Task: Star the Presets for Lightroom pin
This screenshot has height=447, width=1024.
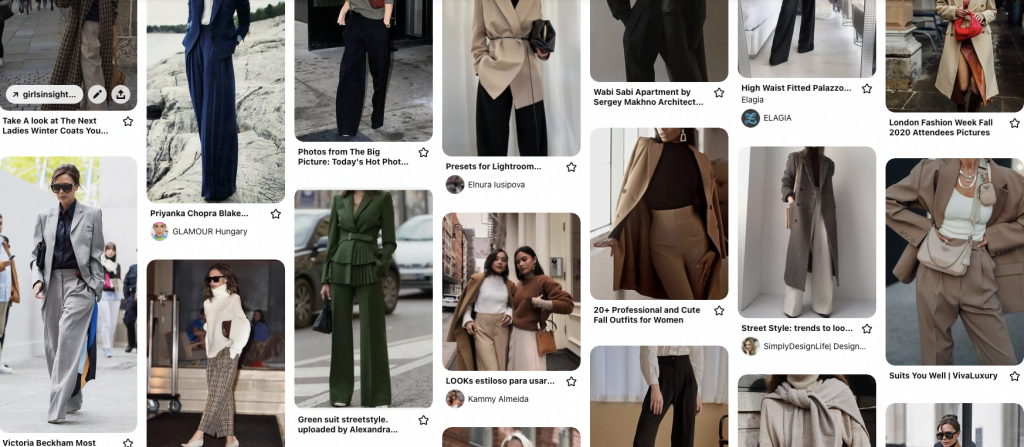Action: pyautogui.click(x=571, y=166)
